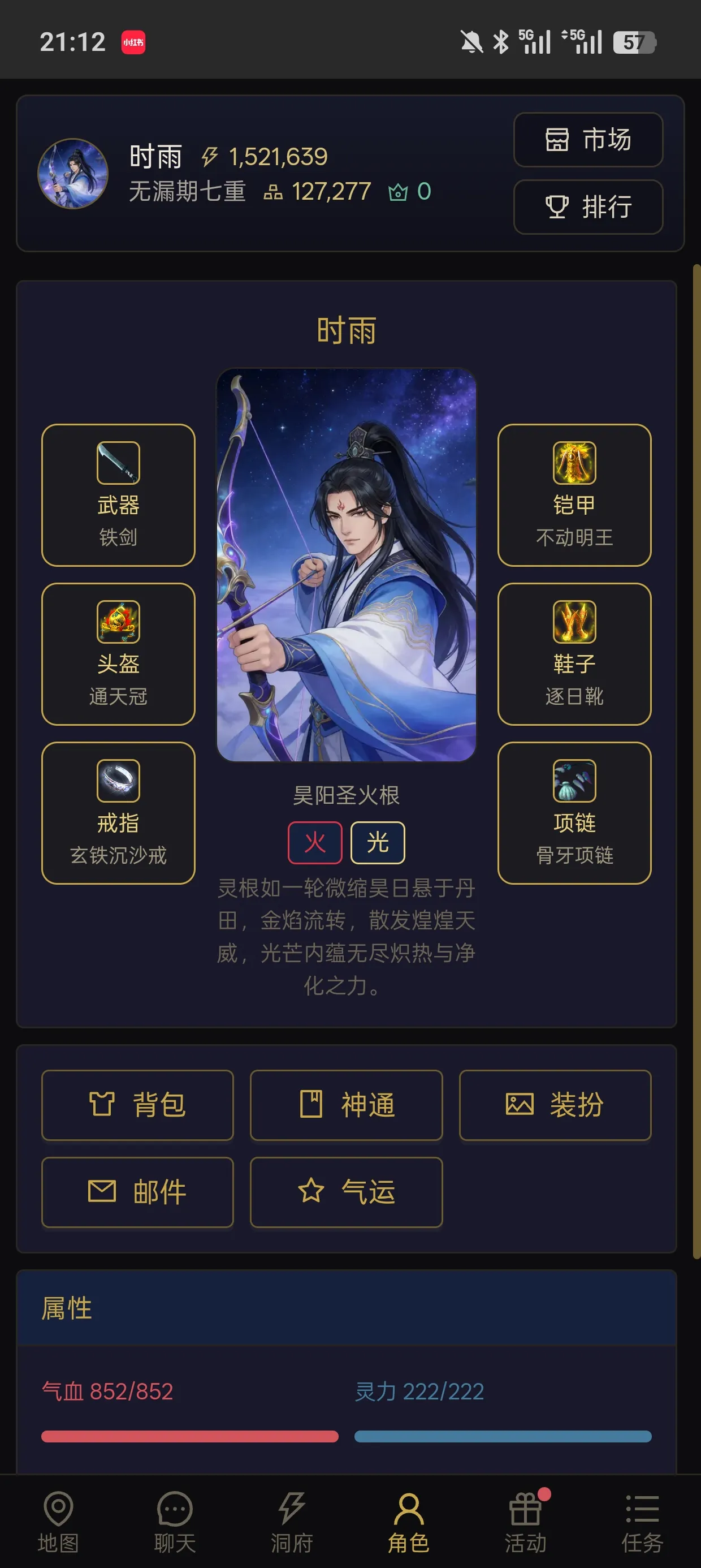701x1568 pixels.
Task: Open the 装扮 outfit button
Action: 555,1105
